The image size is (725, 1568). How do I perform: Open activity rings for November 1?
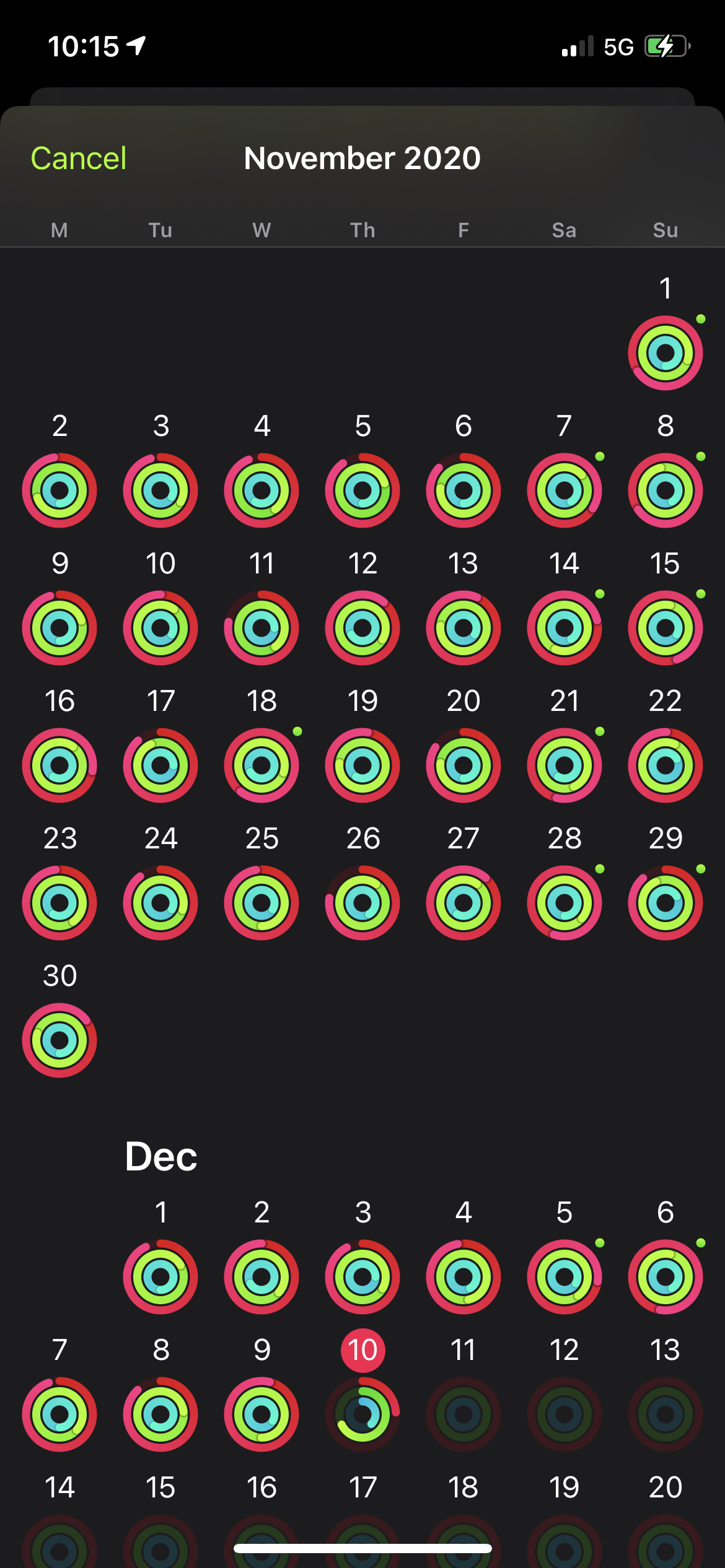(665, 352)
